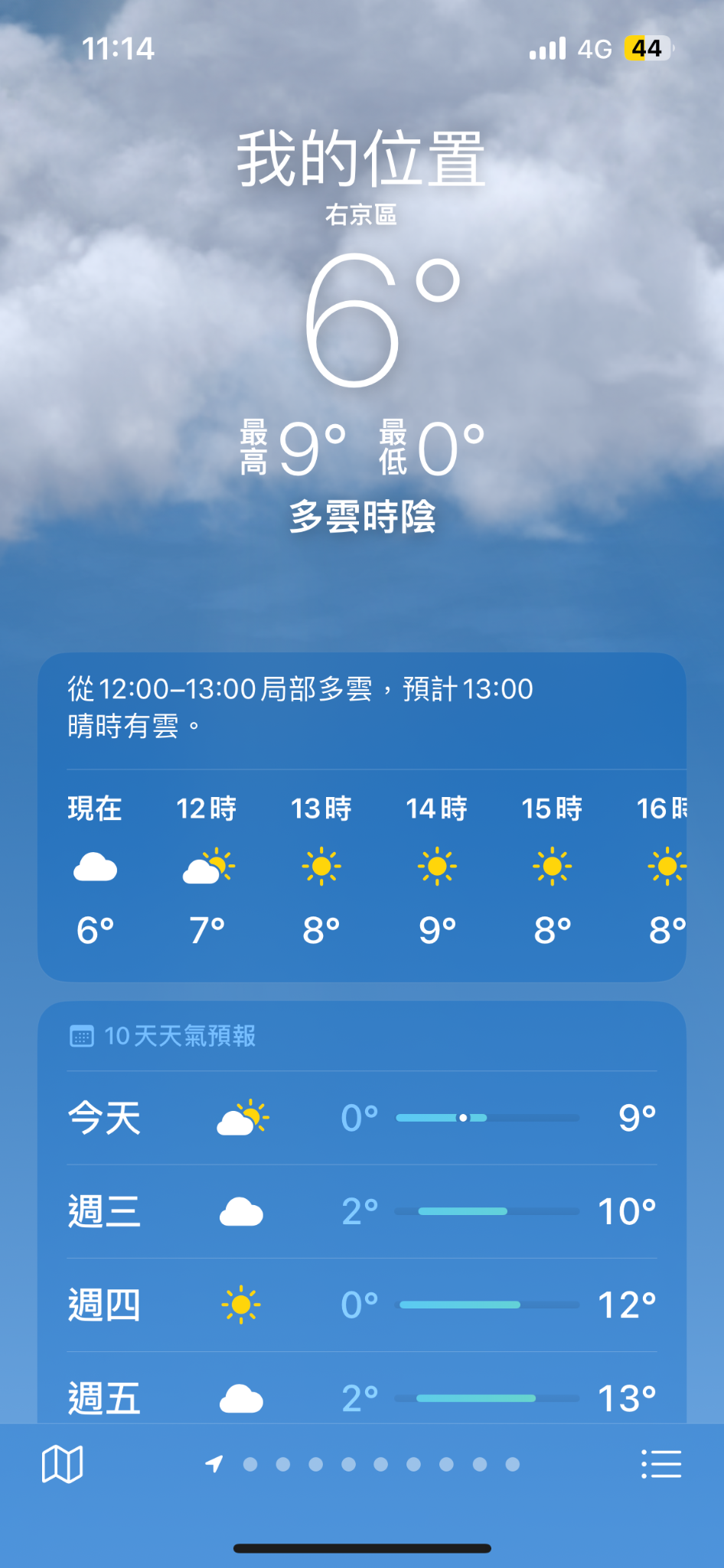Tap the page indicator dots
724x1568 pixels.
363,1464
